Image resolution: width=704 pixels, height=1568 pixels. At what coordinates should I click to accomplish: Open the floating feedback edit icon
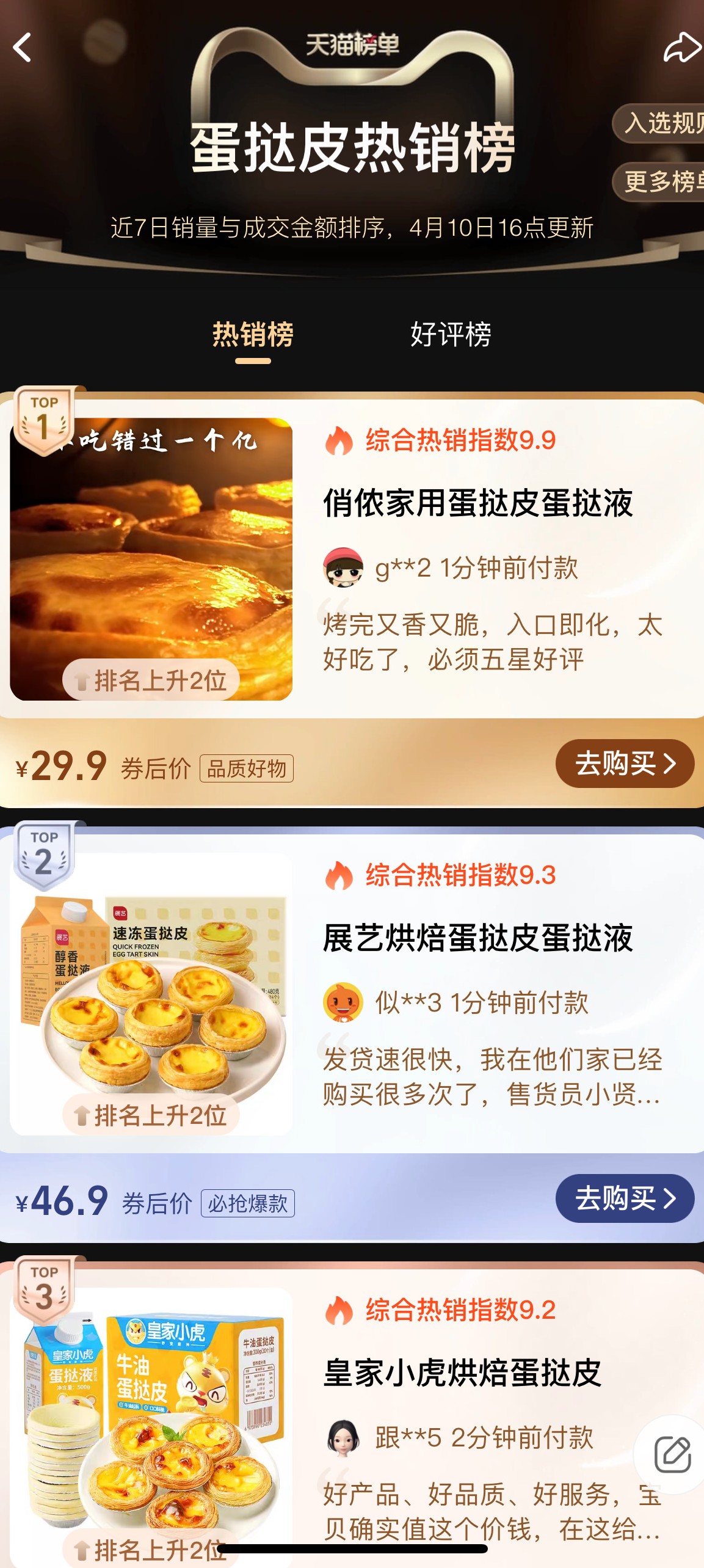pyautogui.click(x=672, y=1455)
